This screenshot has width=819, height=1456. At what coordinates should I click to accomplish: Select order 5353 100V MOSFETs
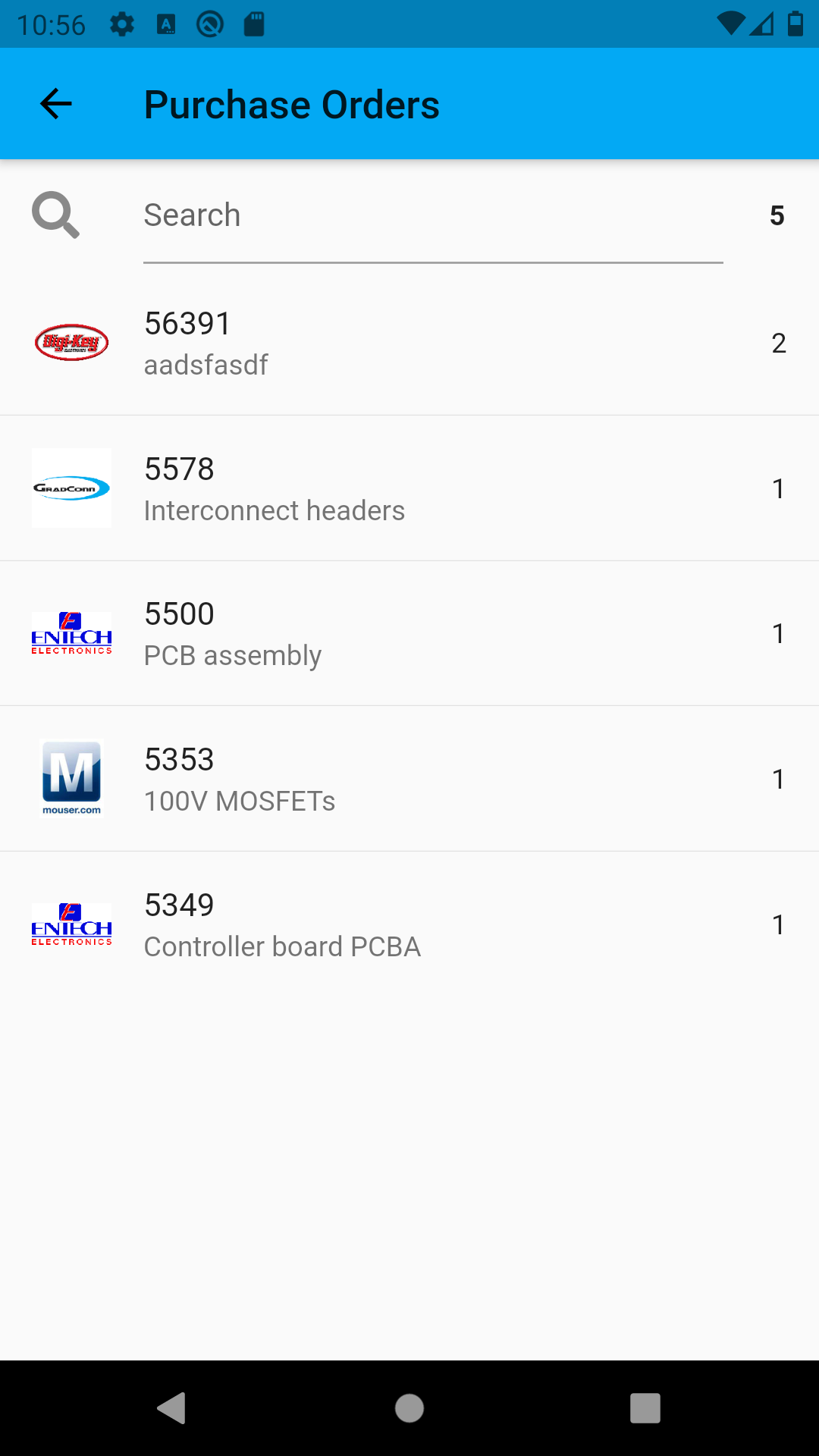click(x=409, y=779)
